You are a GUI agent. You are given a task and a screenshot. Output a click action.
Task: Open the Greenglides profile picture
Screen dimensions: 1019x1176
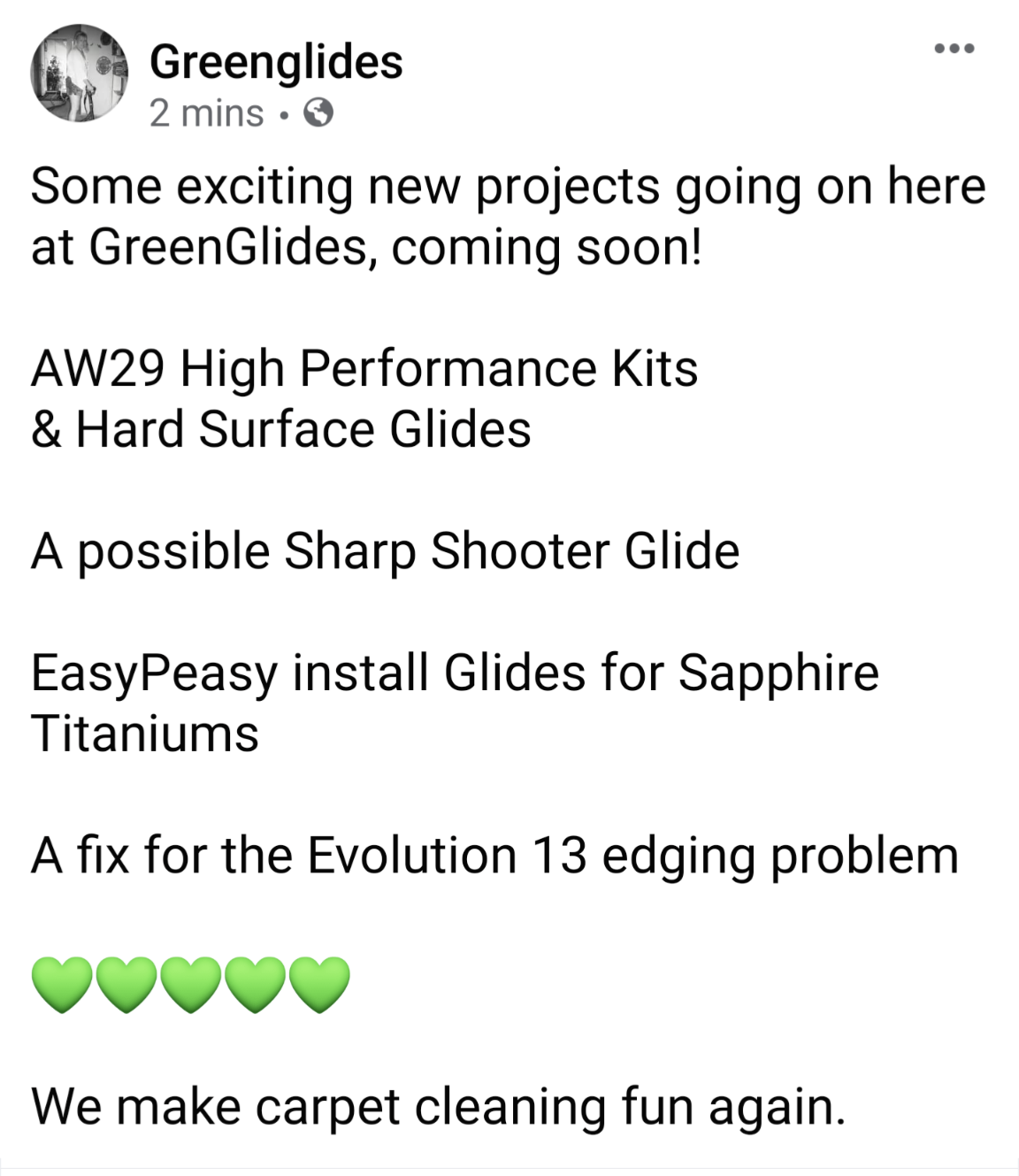(80, 73)
